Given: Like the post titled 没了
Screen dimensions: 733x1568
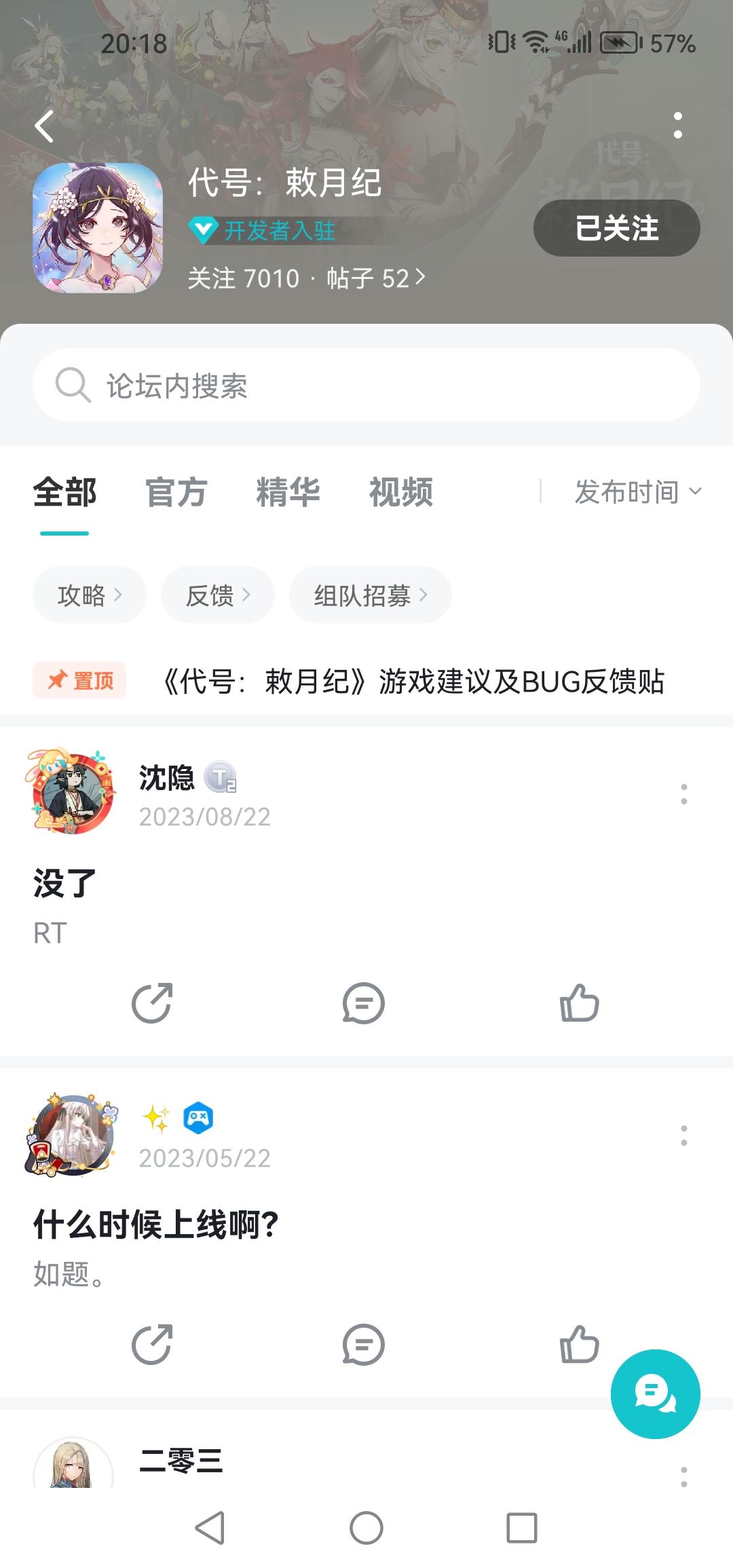Looking at the screenshot, I should [x=579, y=1003].
